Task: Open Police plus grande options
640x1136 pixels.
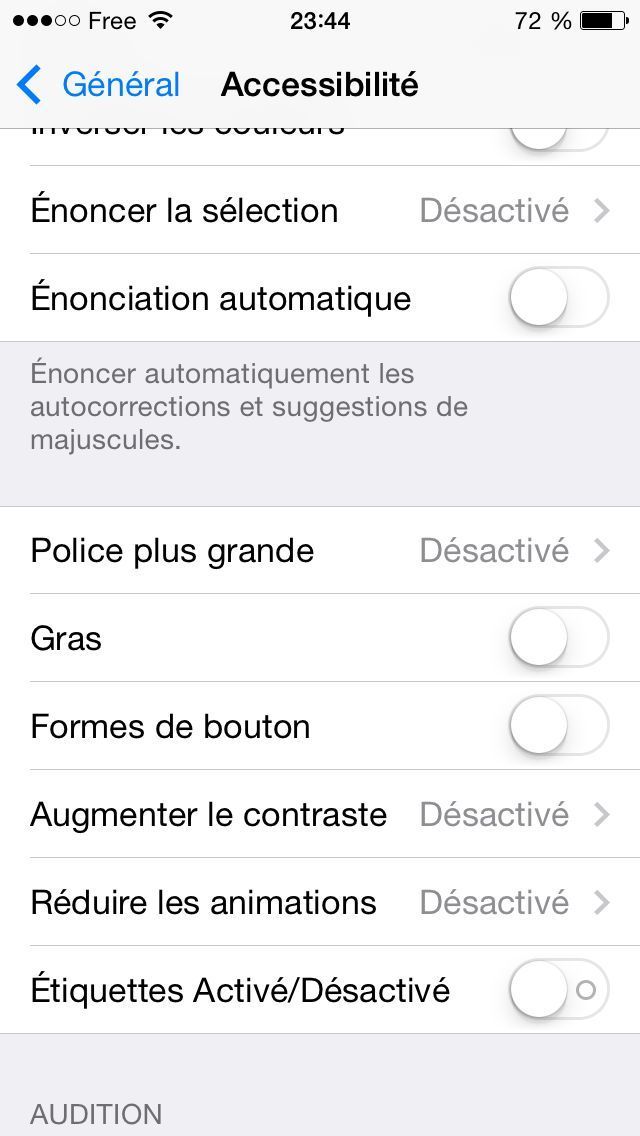Action: pyautogui.click(x=320, y=551)
